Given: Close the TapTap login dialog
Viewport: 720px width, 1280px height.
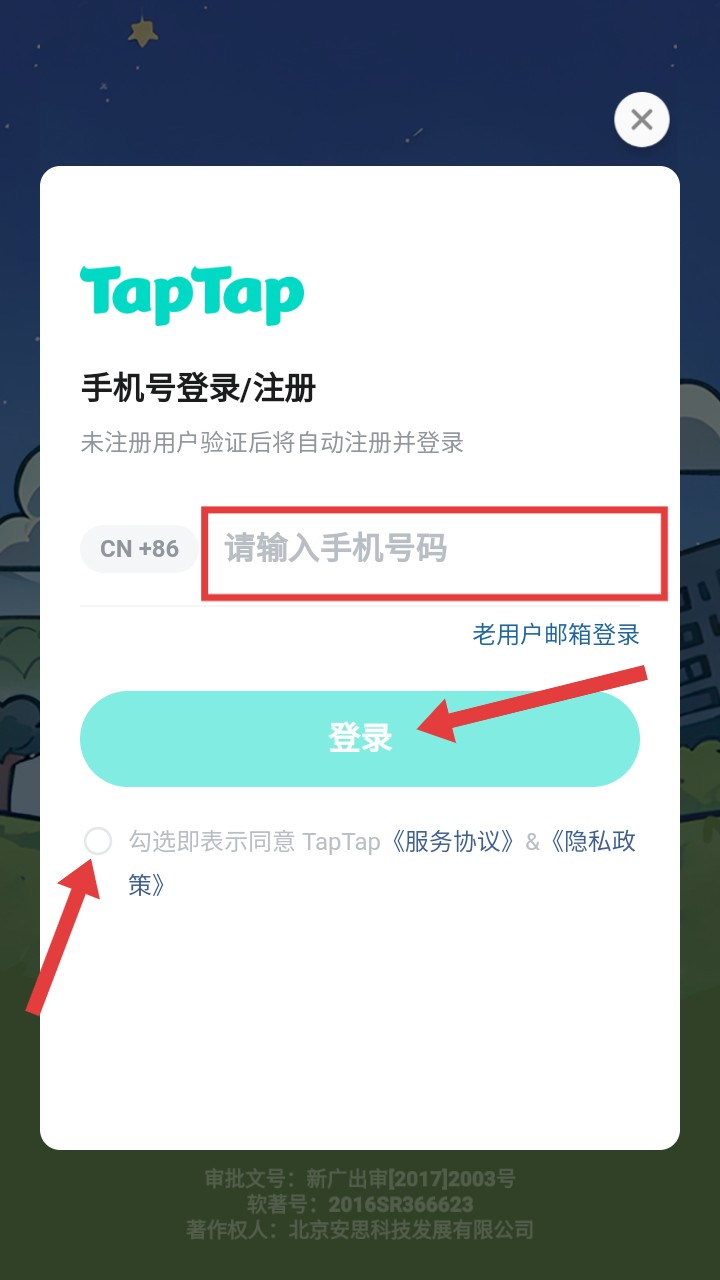Looking at the screenshot, I should (x=641, y=120).
